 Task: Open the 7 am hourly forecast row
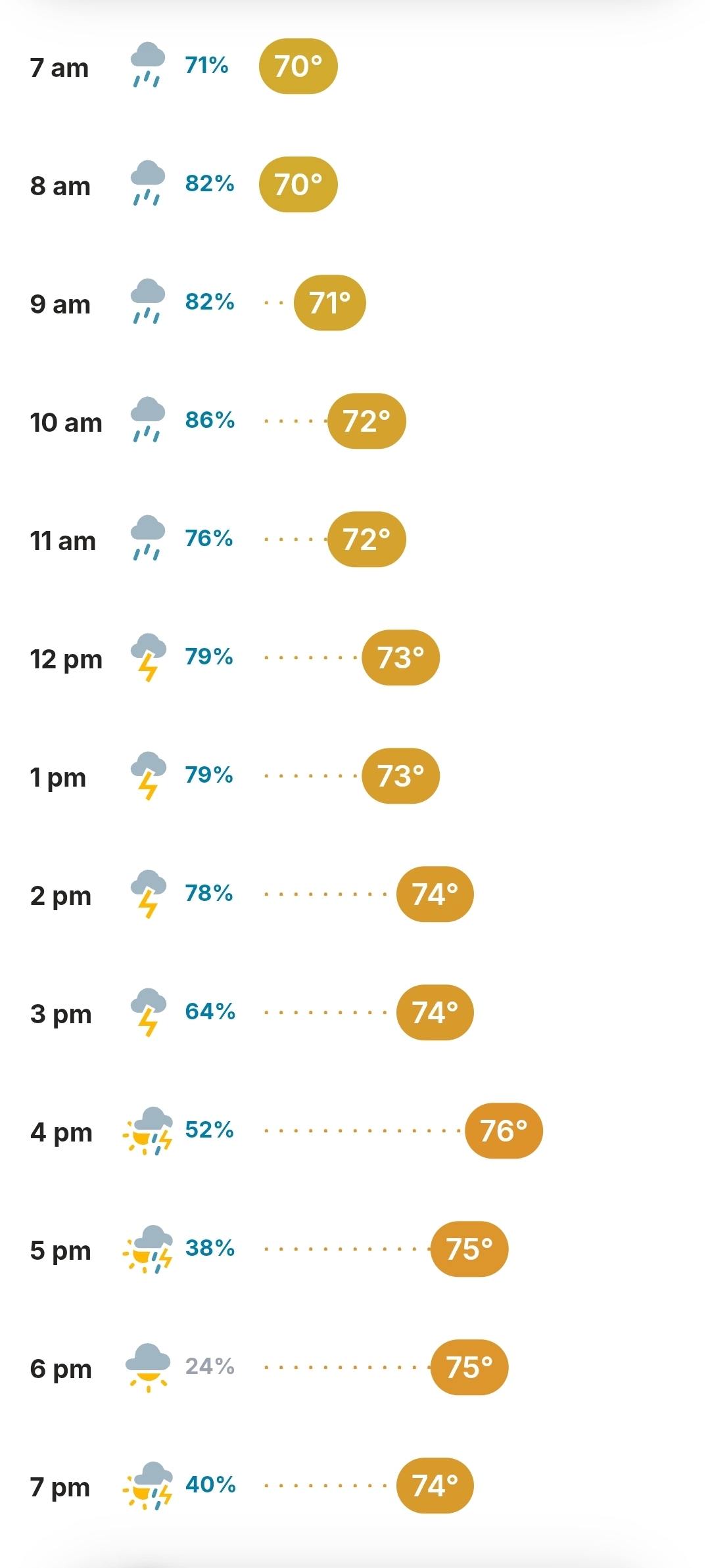pyautogui.click(x=355, y=66)
